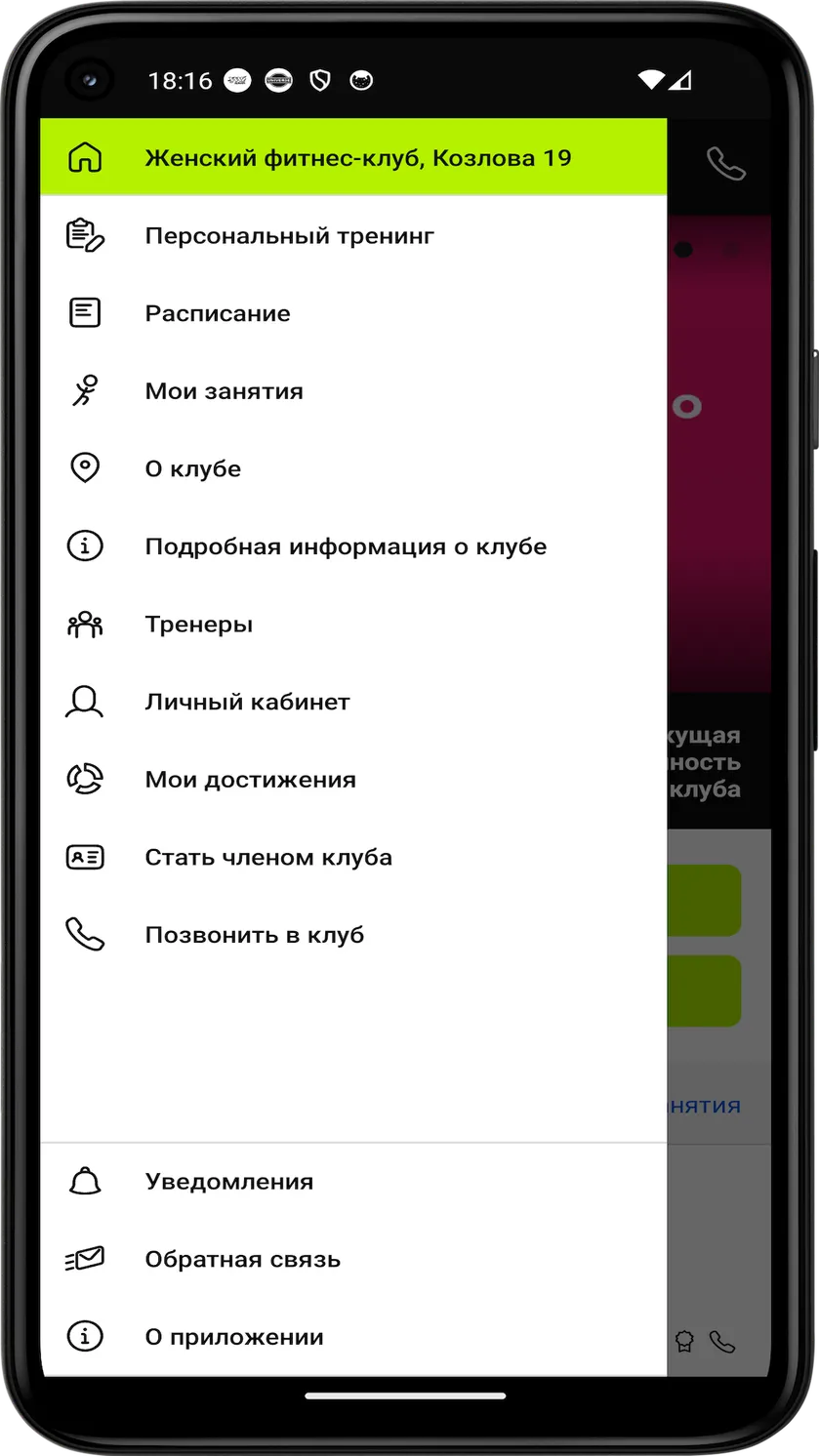The width and height of the screenshot is (819, 1456).
Task: Show Мои достижения
Action: click(x=353, y=780)
